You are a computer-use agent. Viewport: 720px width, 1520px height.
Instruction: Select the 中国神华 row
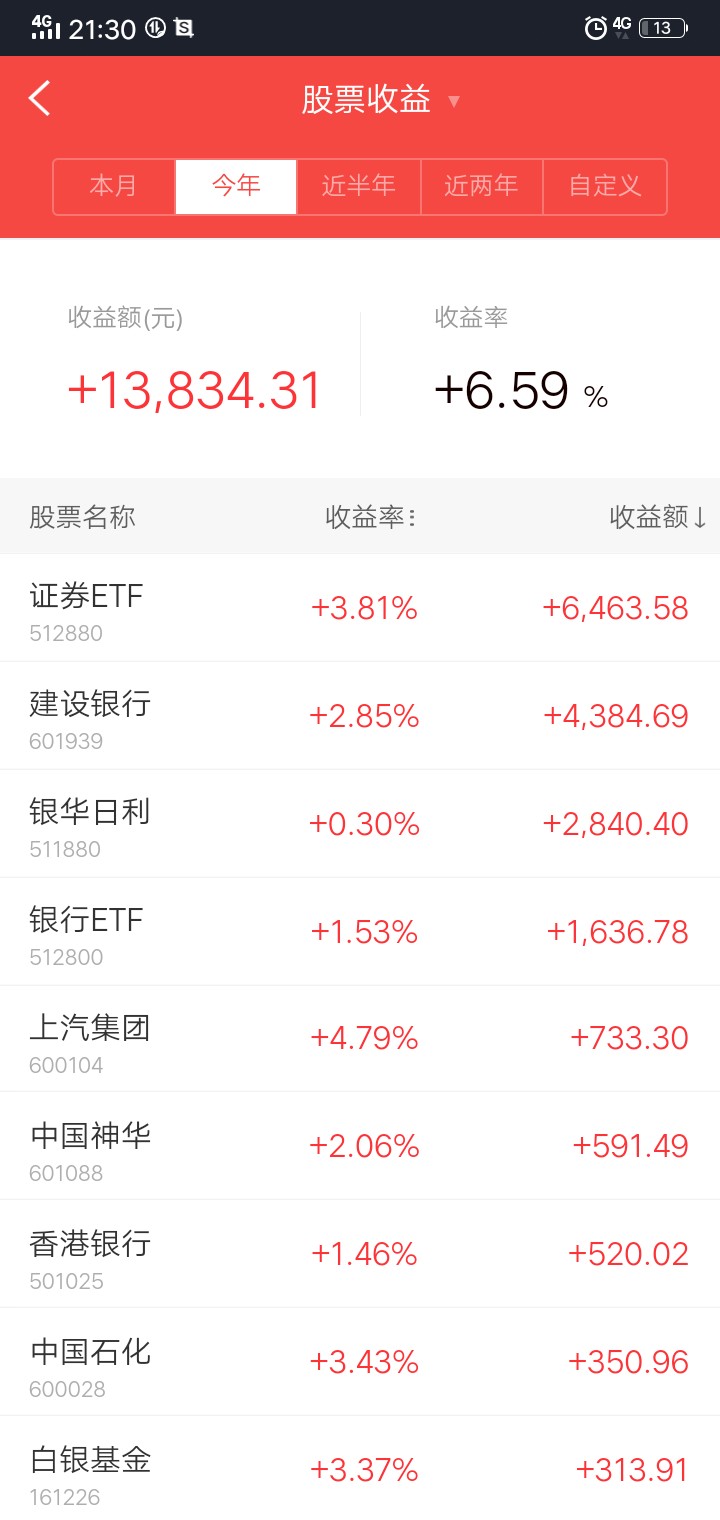pyautogui.click(x=360, y=1147)
